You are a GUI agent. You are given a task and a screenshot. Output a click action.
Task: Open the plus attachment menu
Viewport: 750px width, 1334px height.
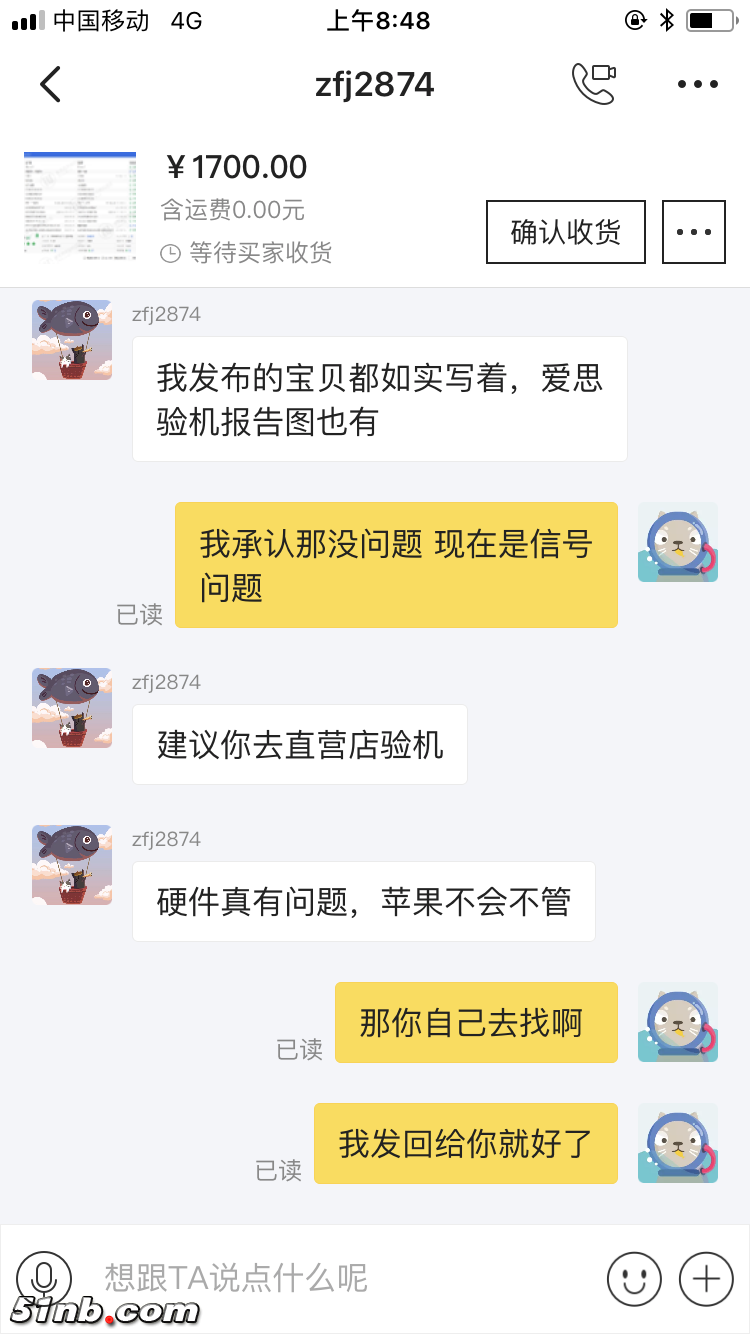click(x=706, y=1277)
